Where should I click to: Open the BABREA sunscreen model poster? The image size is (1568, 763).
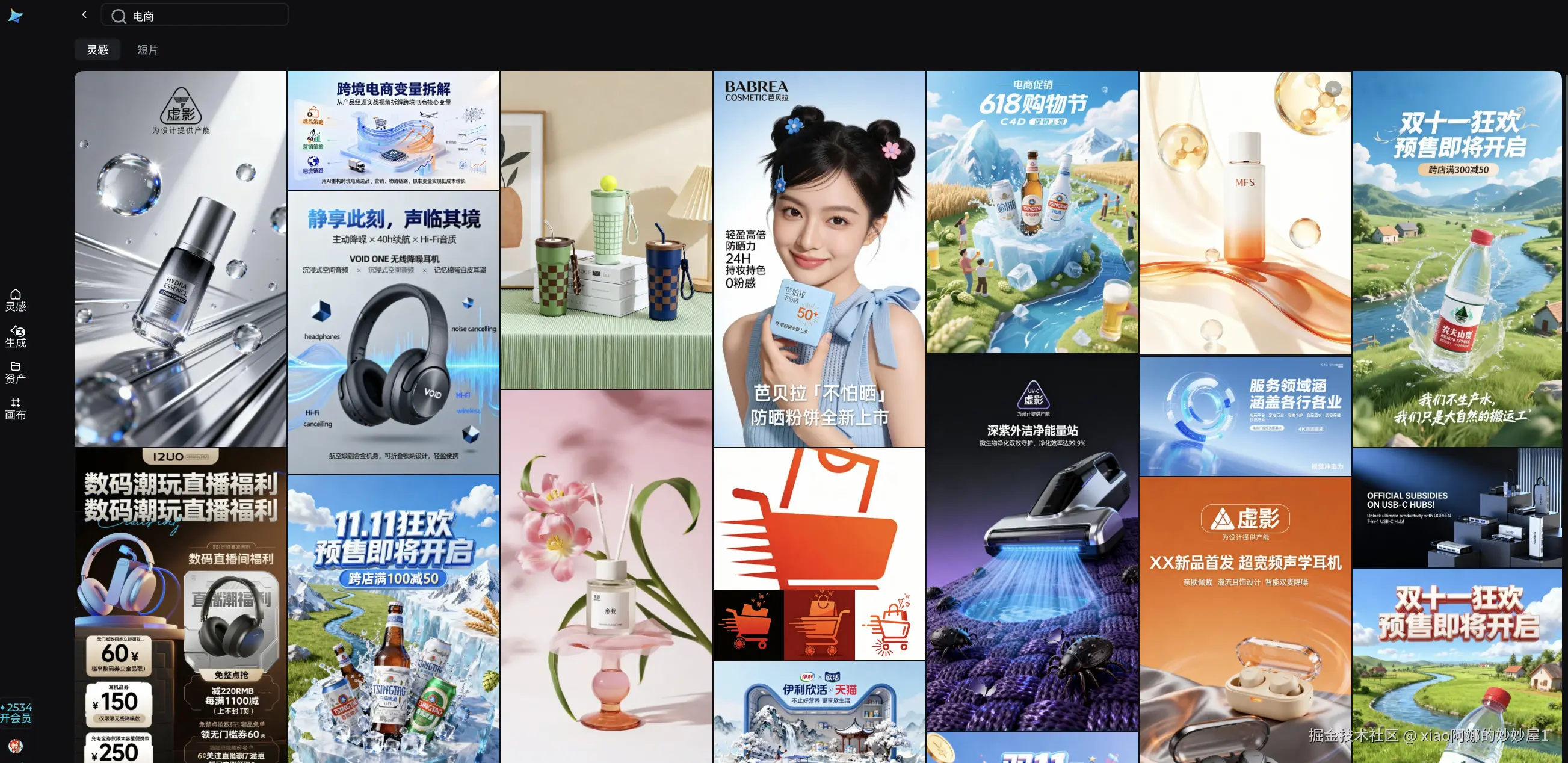point(819,259)
